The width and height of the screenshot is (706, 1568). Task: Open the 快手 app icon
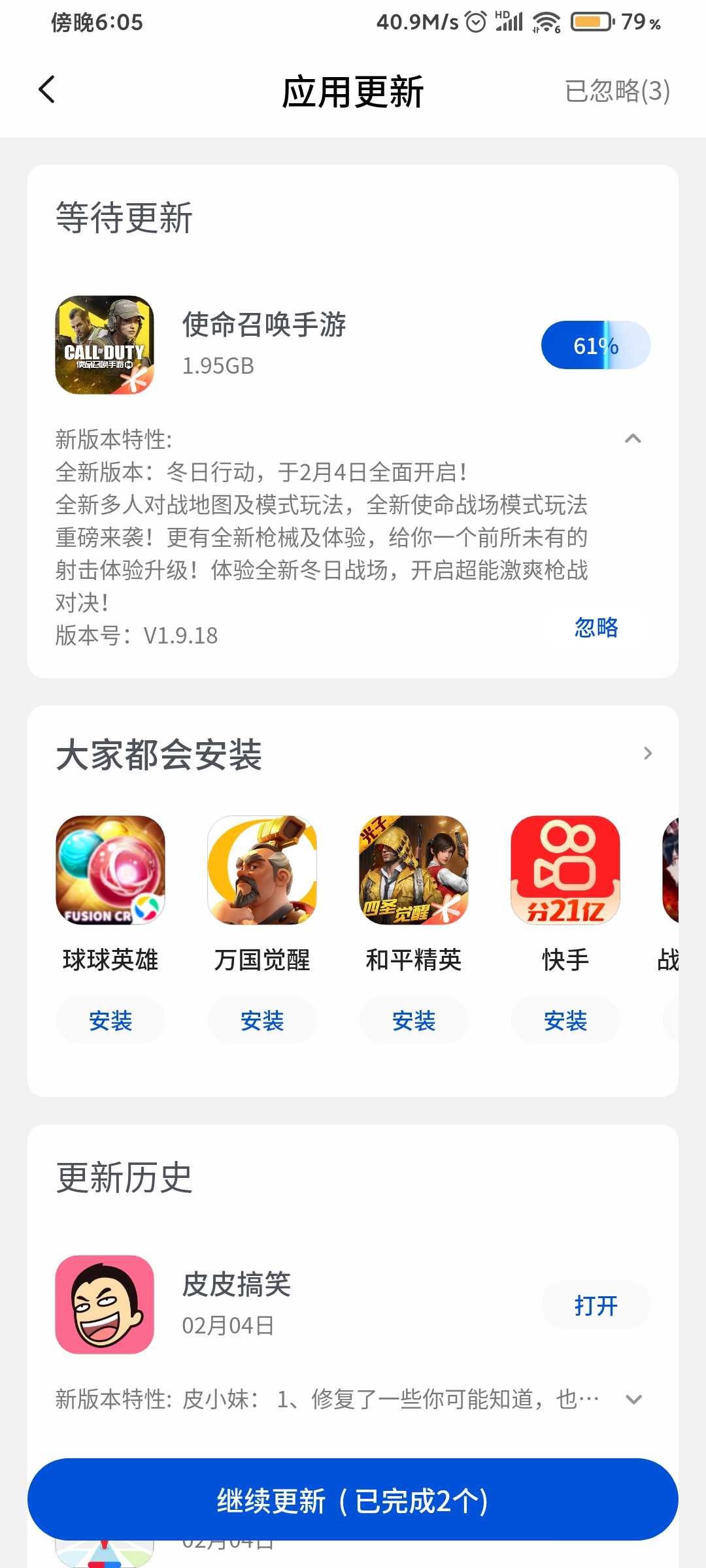[565, 870]
